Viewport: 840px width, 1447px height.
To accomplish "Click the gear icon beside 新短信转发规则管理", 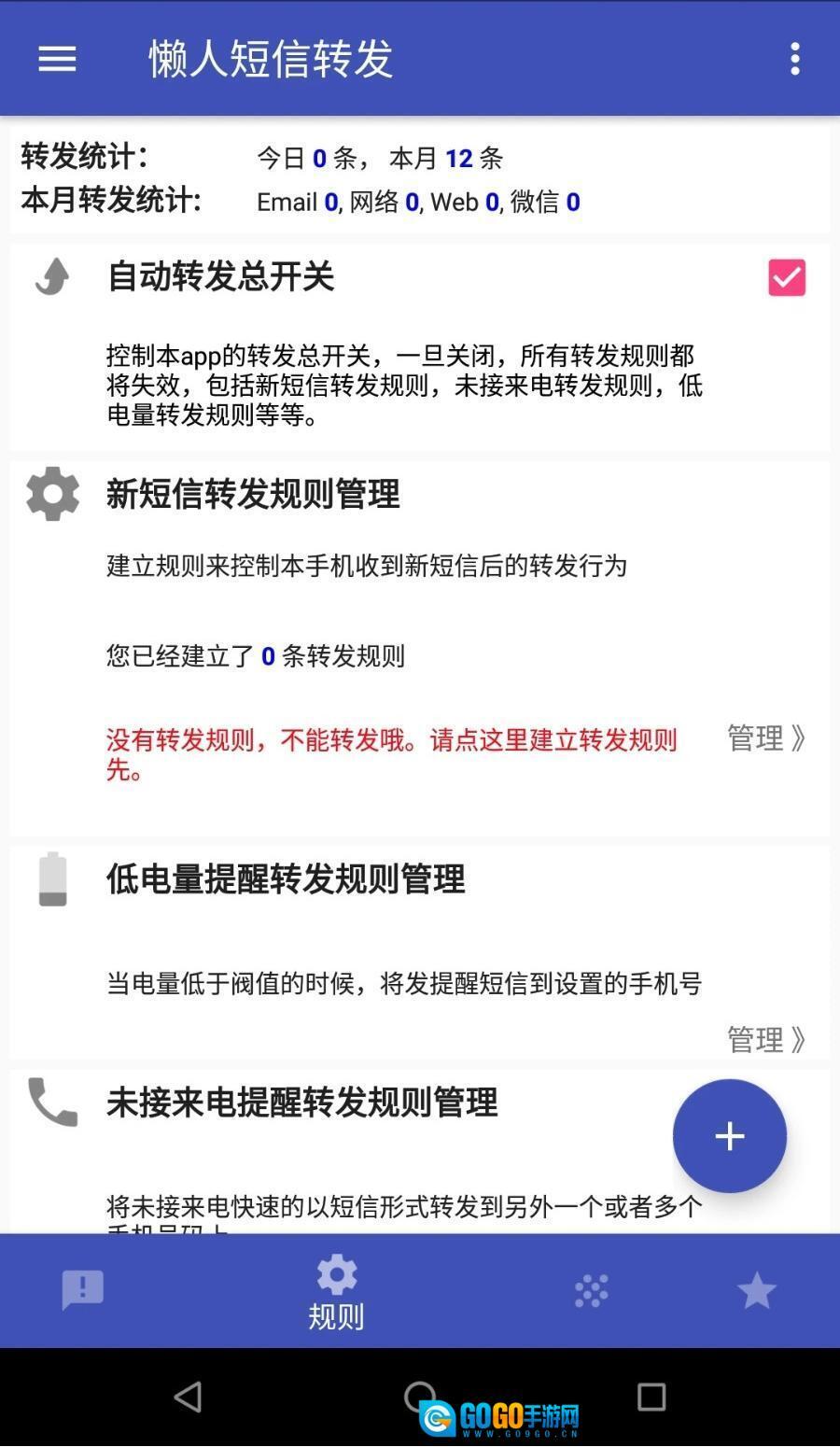I will tap(52, 495).
